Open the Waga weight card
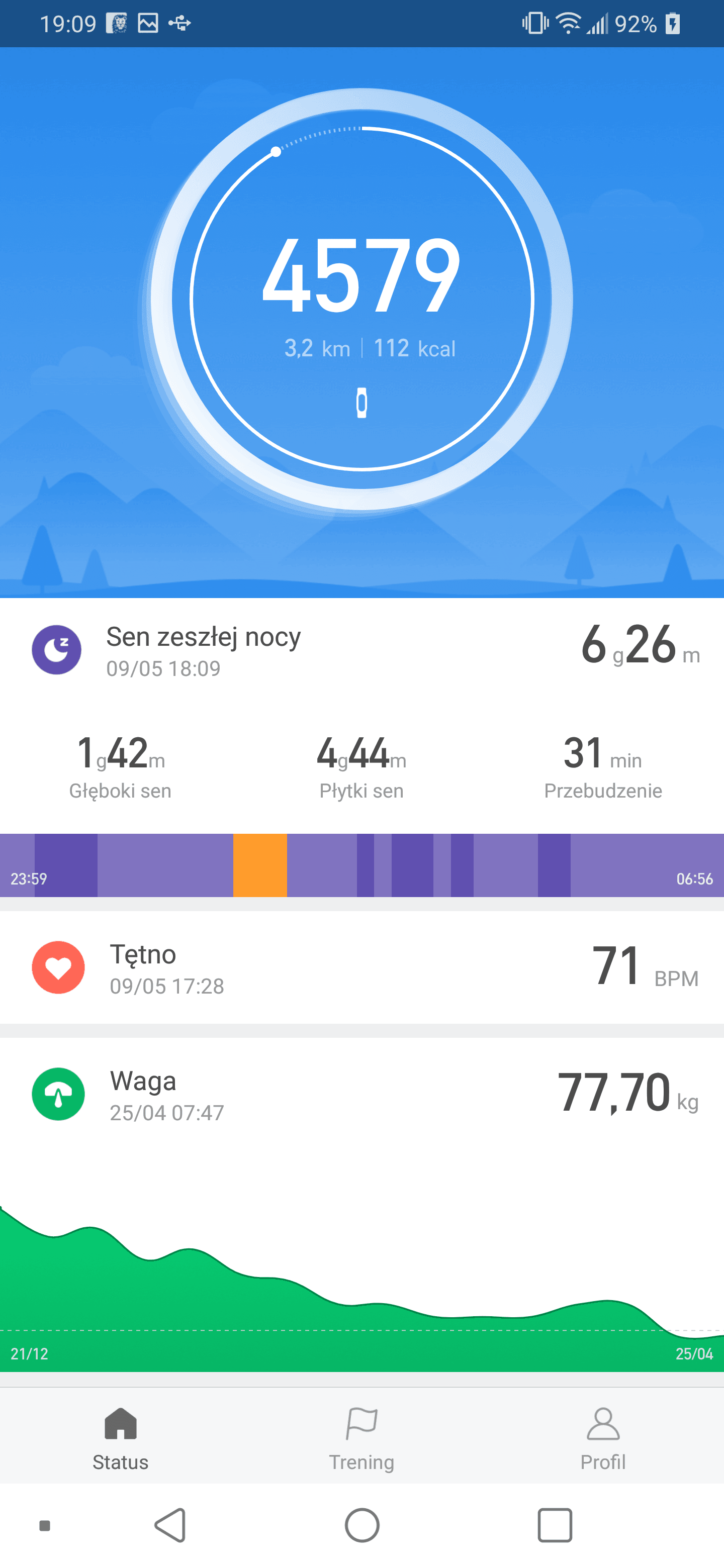724x1568 pixels. (x=361, y=1094)
